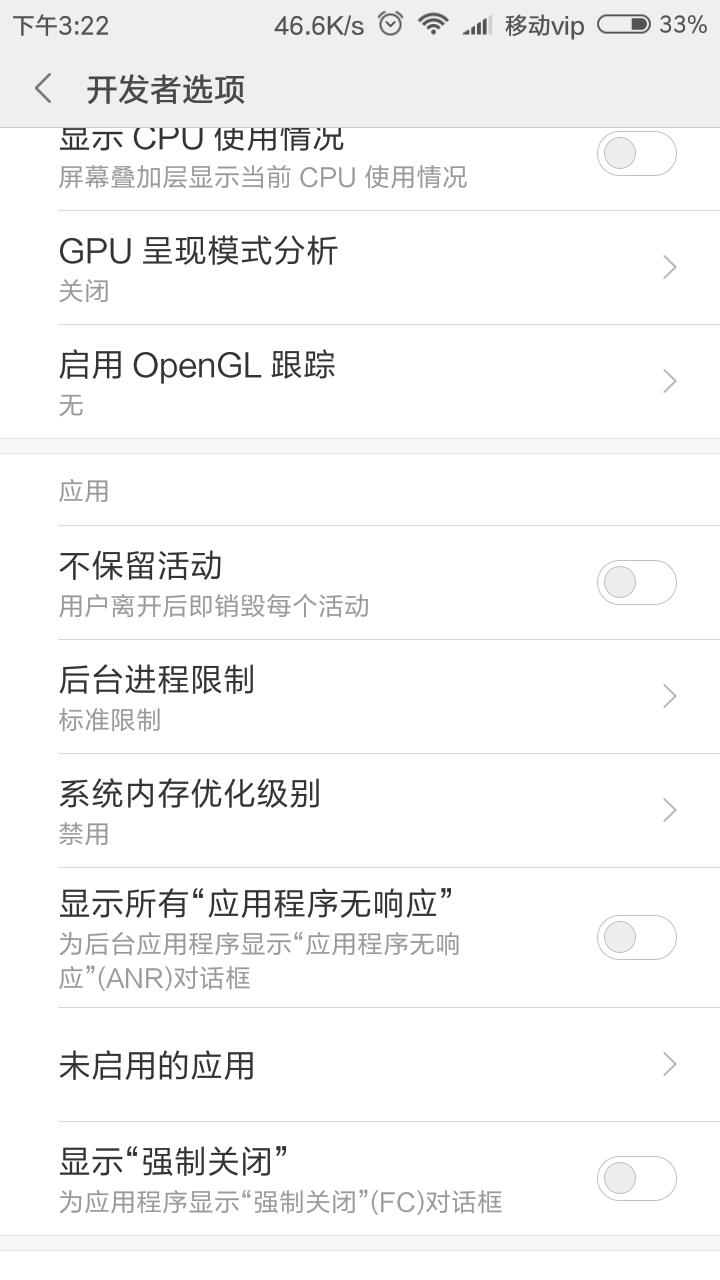Toggle 不保留活动 on
720x1280 pixels.
point(637,582)
